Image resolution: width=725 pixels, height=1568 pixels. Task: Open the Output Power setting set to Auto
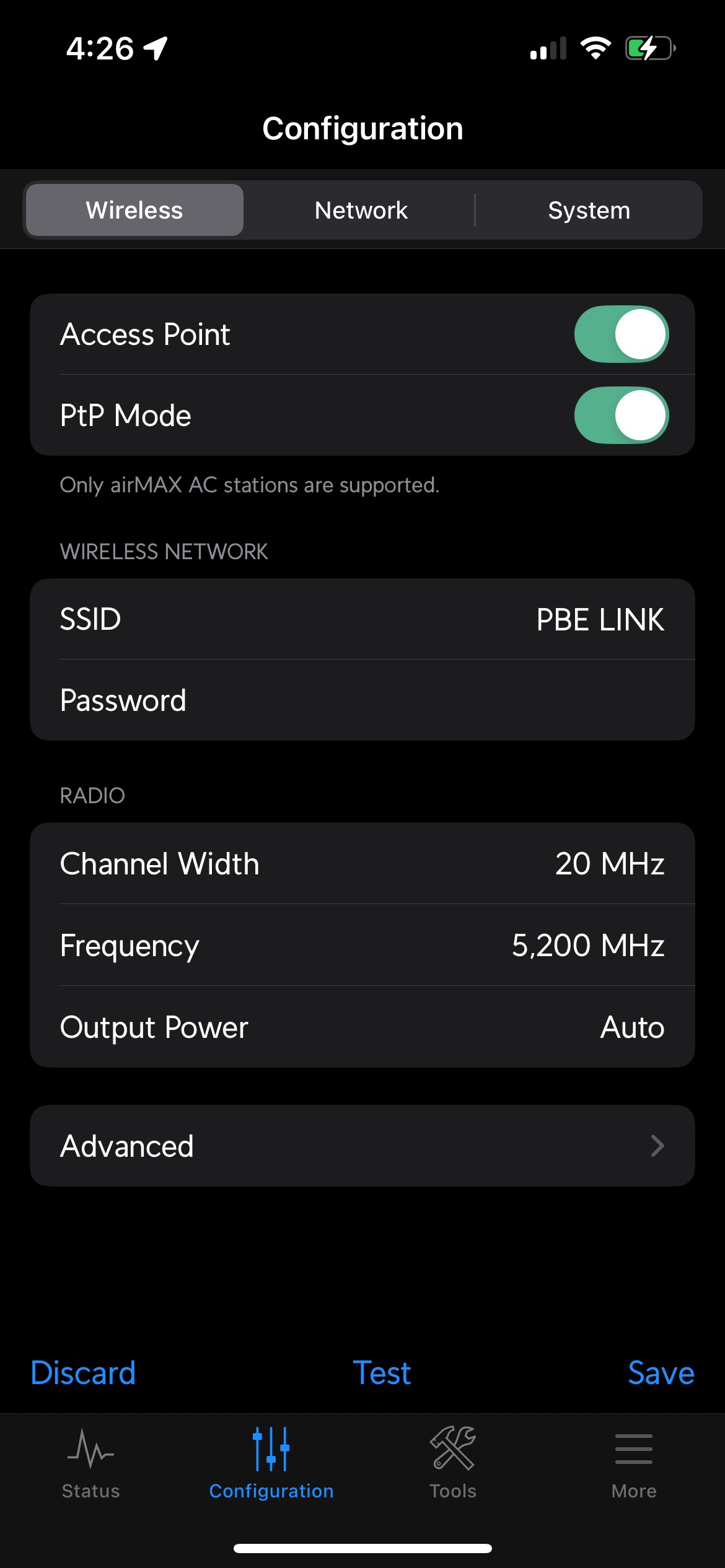tap(362, 1027)
